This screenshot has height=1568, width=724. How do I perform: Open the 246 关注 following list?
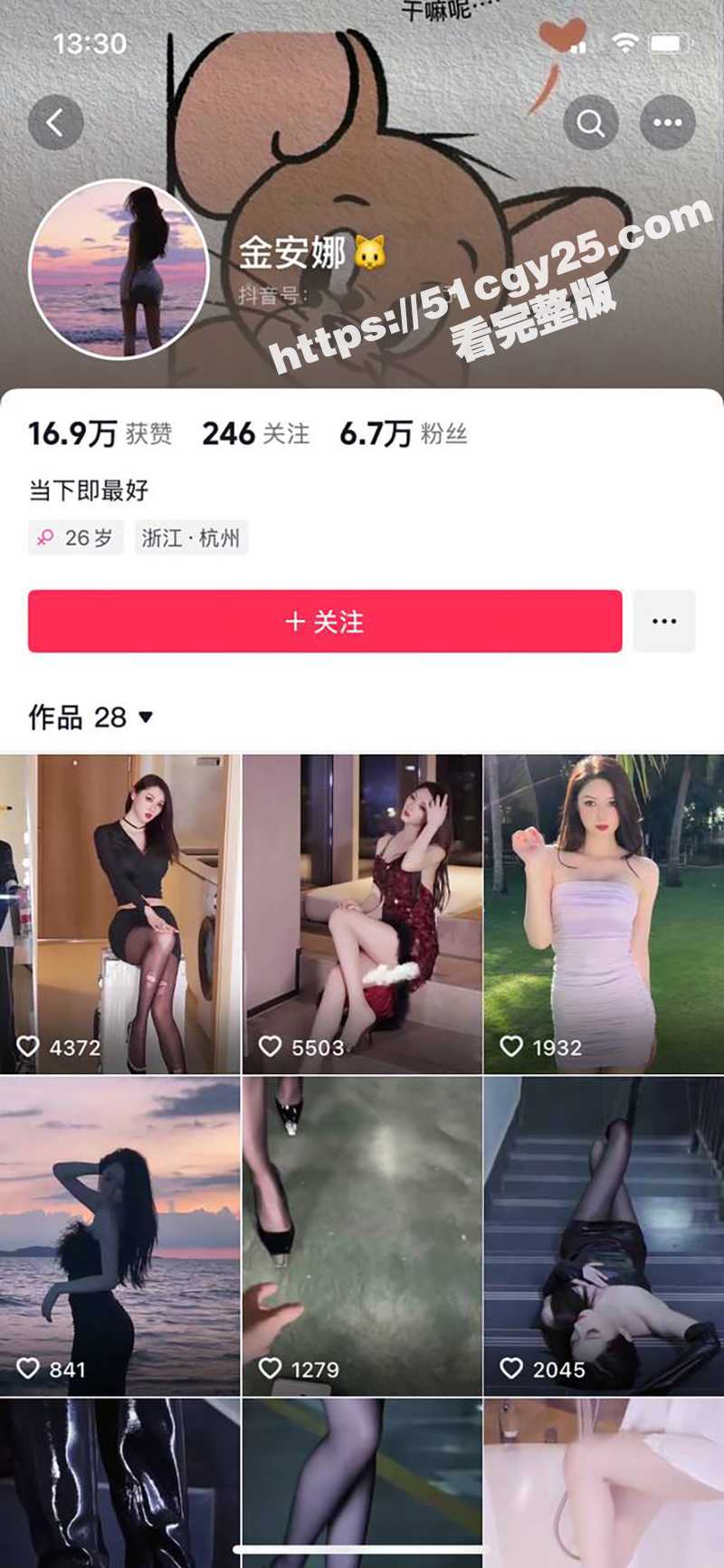click(255, 434)
